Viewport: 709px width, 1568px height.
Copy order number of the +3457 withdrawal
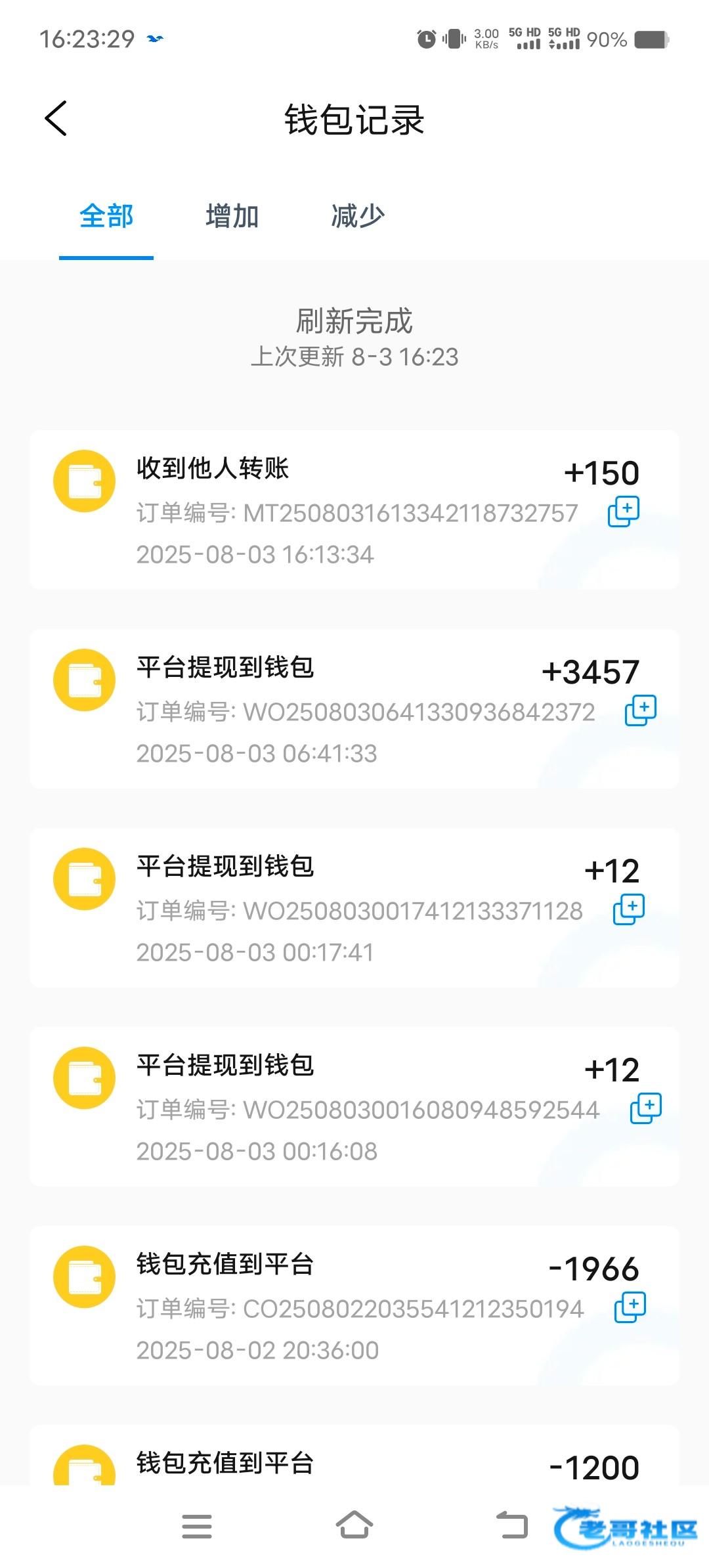641,710
